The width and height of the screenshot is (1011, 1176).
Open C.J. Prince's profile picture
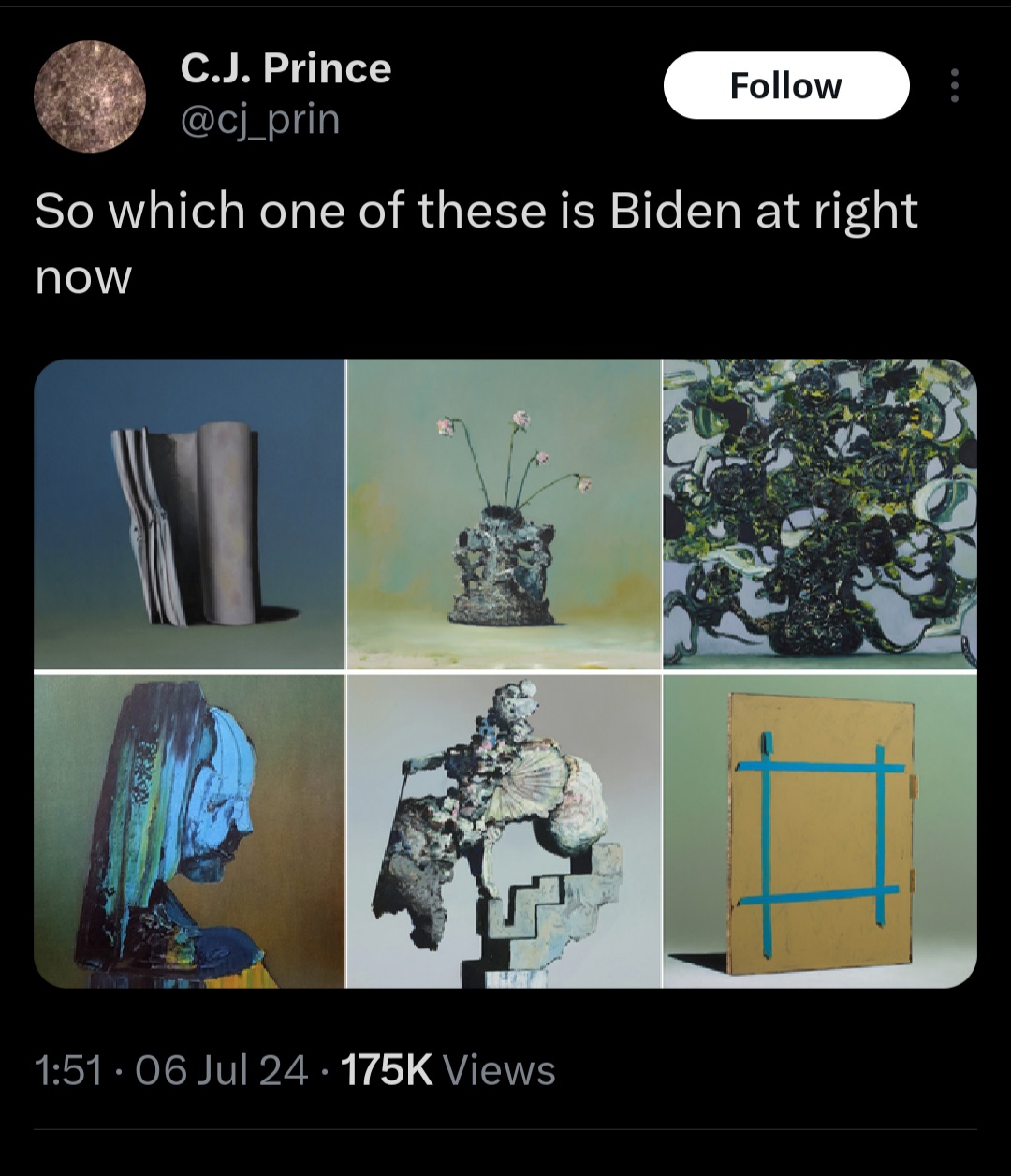click(90, 96)
